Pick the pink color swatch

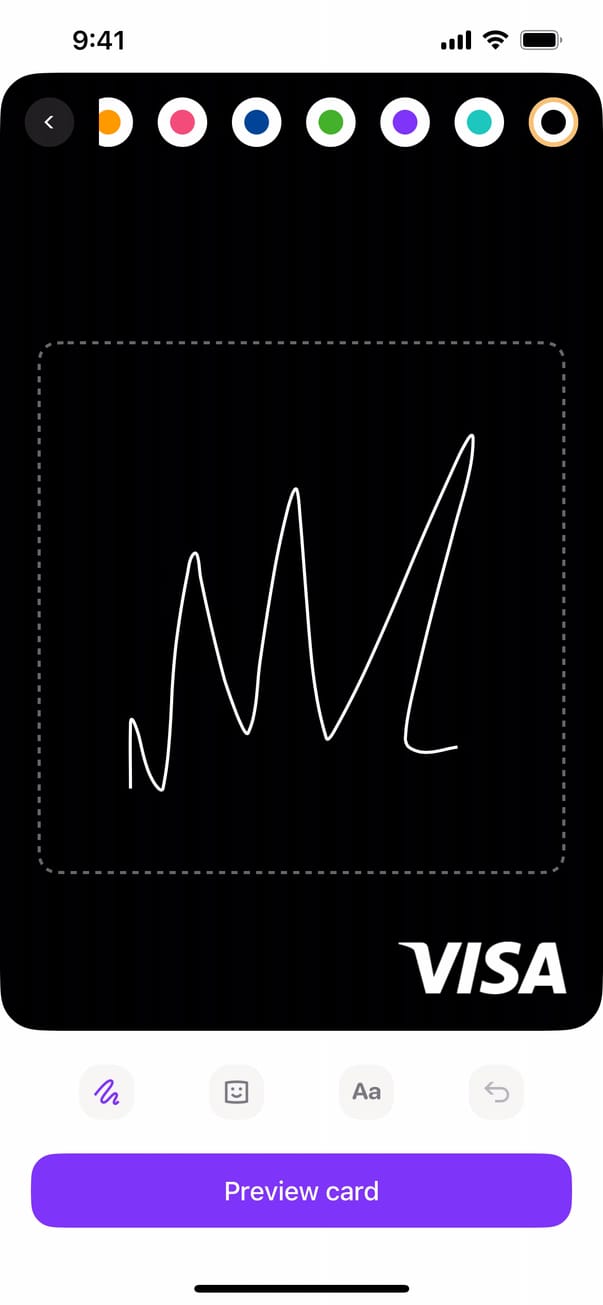coord(182,122)
